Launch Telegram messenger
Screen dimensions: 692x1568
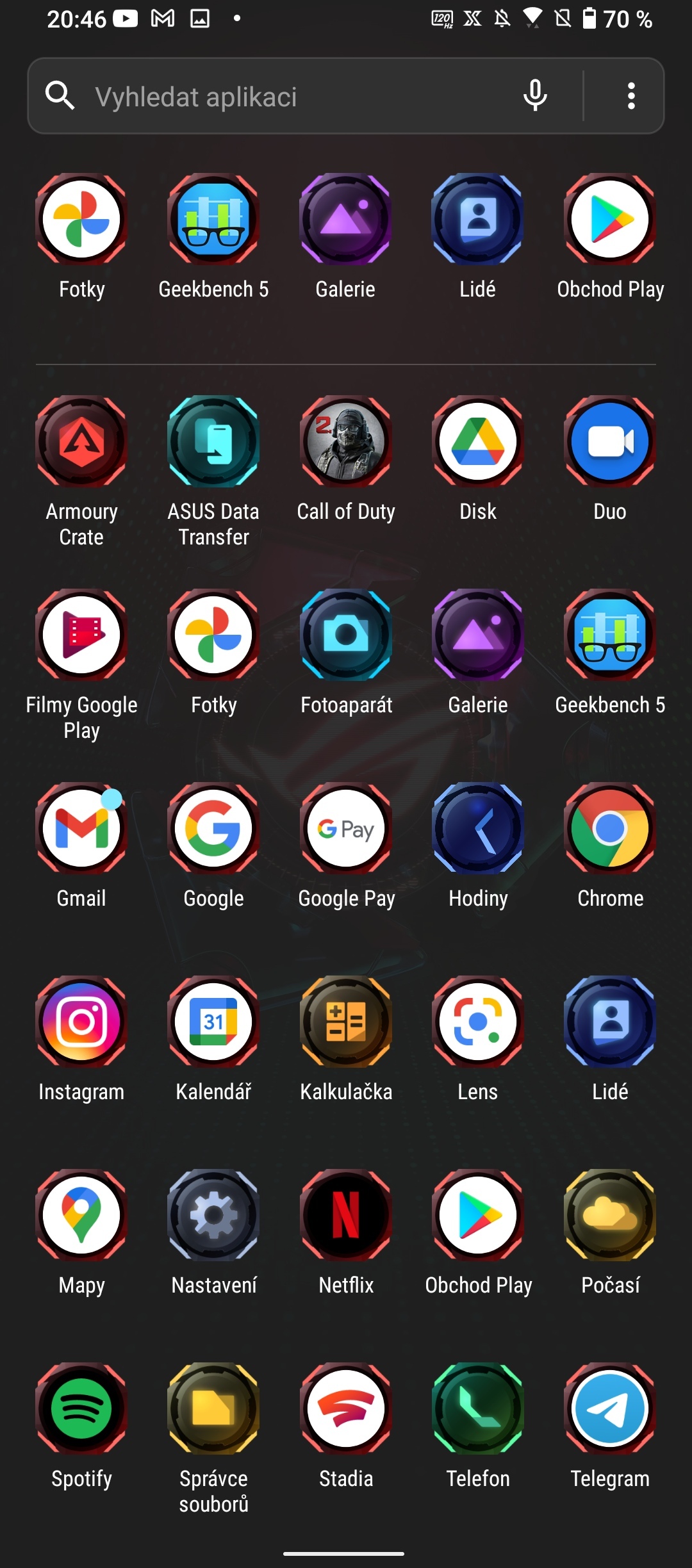click(610, 1409)
